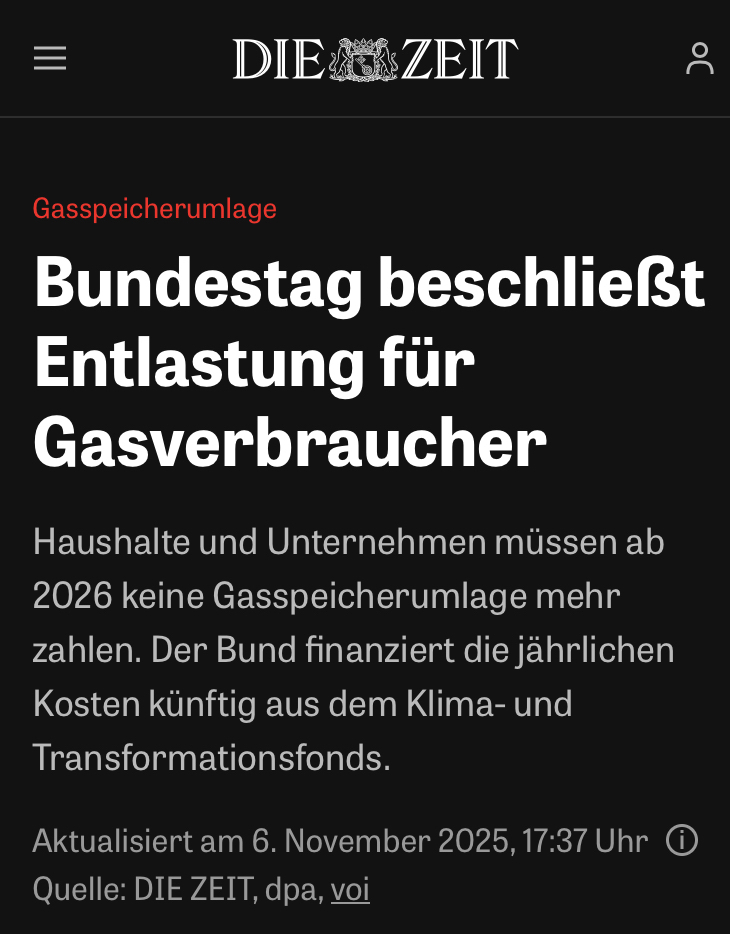The width and height of the screenshot is (730, 934).
Task: Open the author link voi
Action: click(x=350, y=889)
